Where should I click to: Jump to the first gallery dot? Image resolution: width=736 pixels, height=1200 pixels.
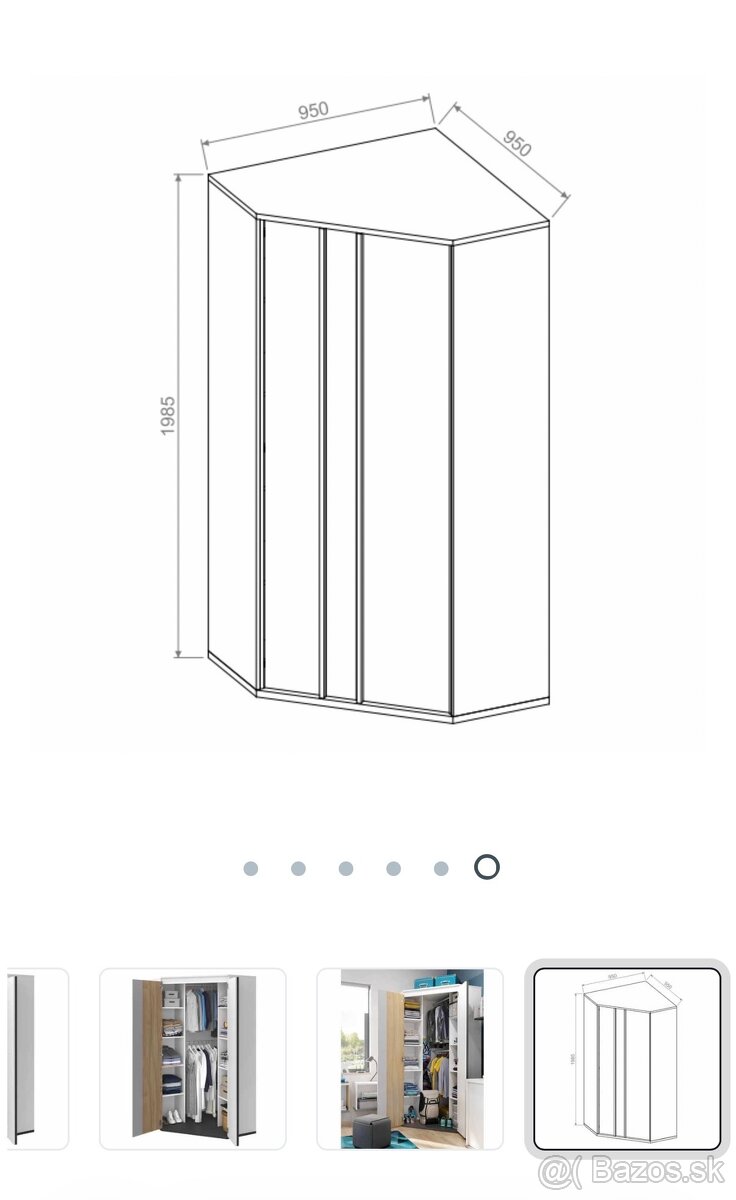tap(251, 868)
